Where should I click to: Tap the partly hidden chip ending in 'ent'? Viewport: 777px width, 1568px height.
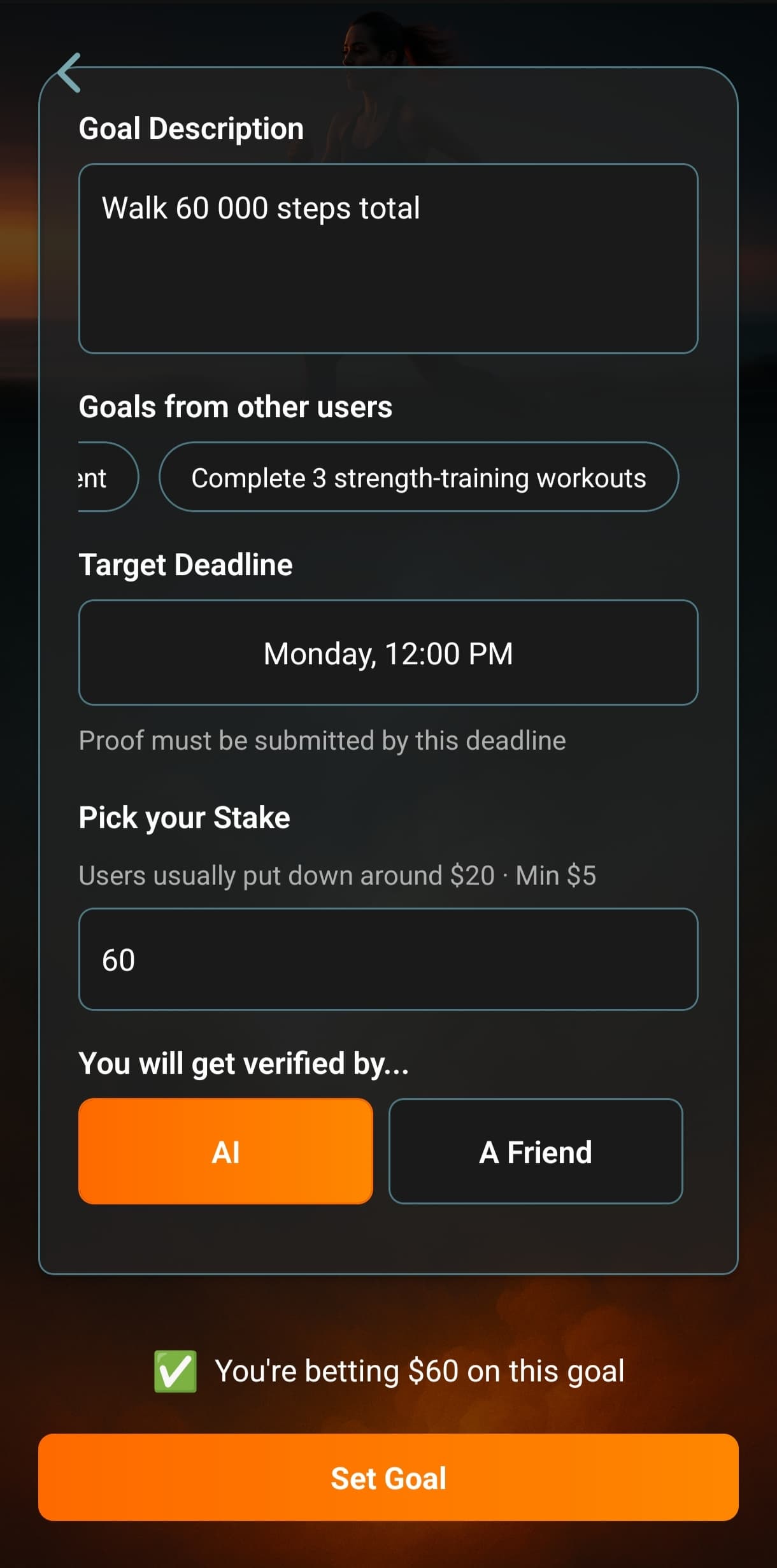[104, 477]
